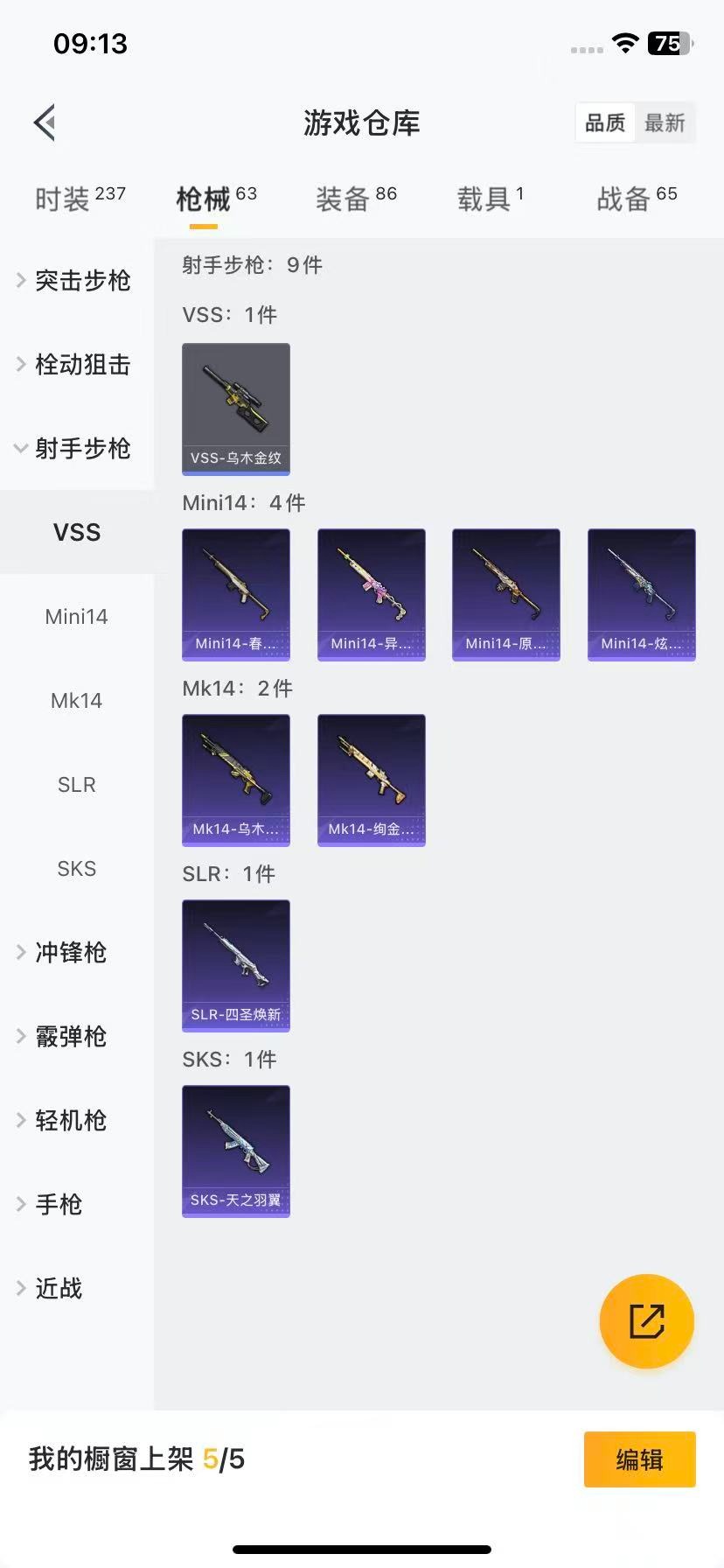Open the SKS-天之羽翼 skin tile
724x1568 pixels.
point(236,1151)
